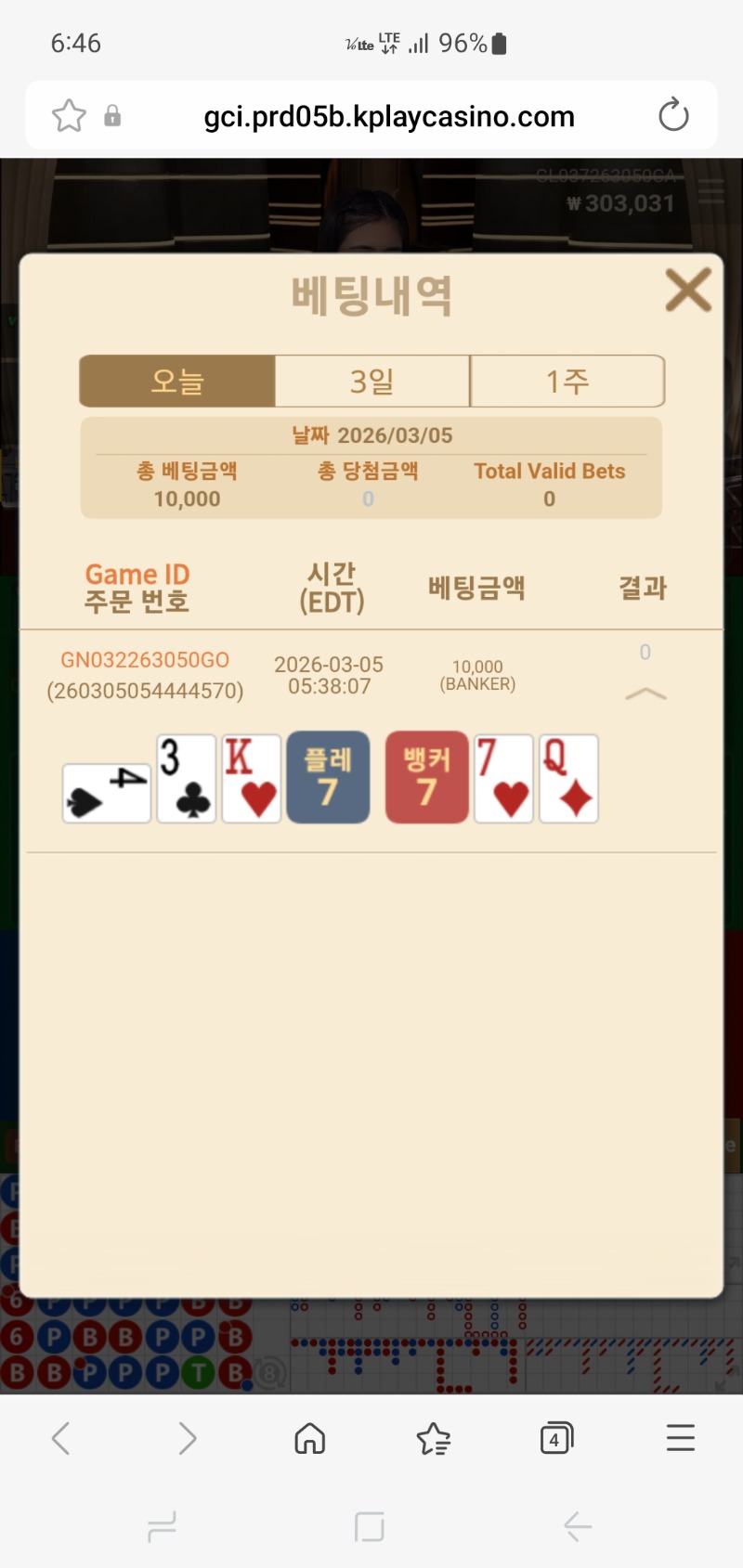Tap the address bar URL
The image size is (743, 1568).
tap(389, 117)
